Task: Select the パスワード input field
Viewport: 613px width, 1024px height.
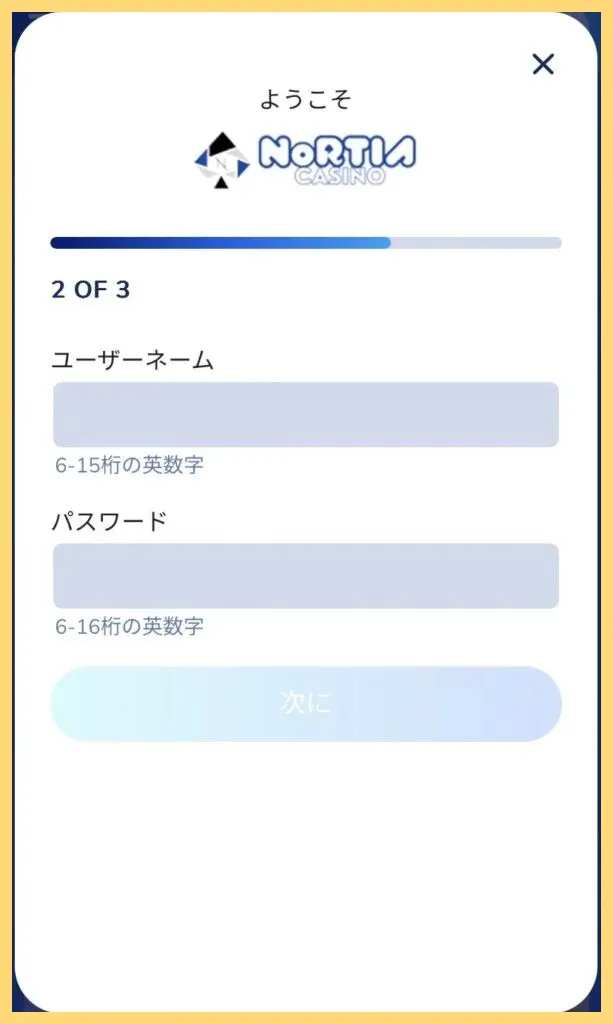Action: pyautogui.click(x=305, y=576)
